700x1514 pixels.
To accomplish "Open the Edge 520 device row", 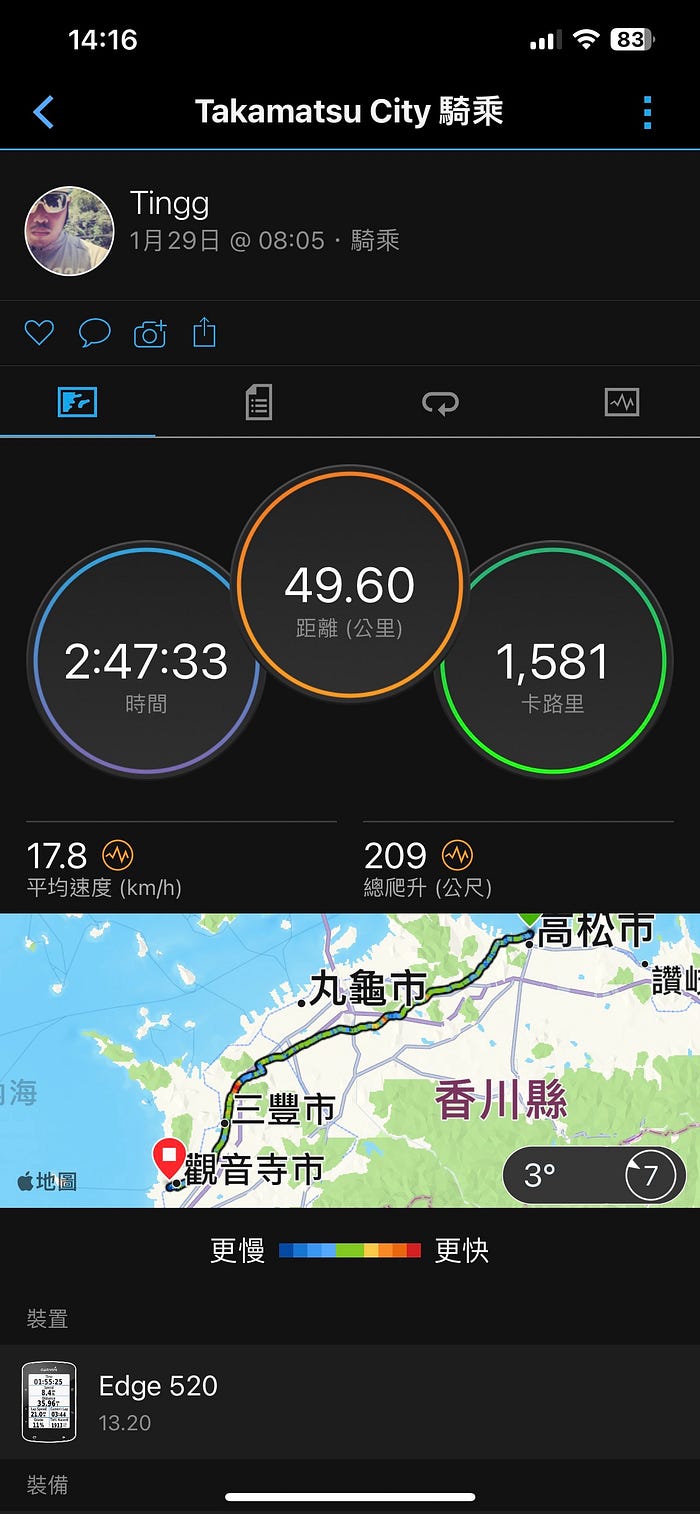I will click(350, 1401).
